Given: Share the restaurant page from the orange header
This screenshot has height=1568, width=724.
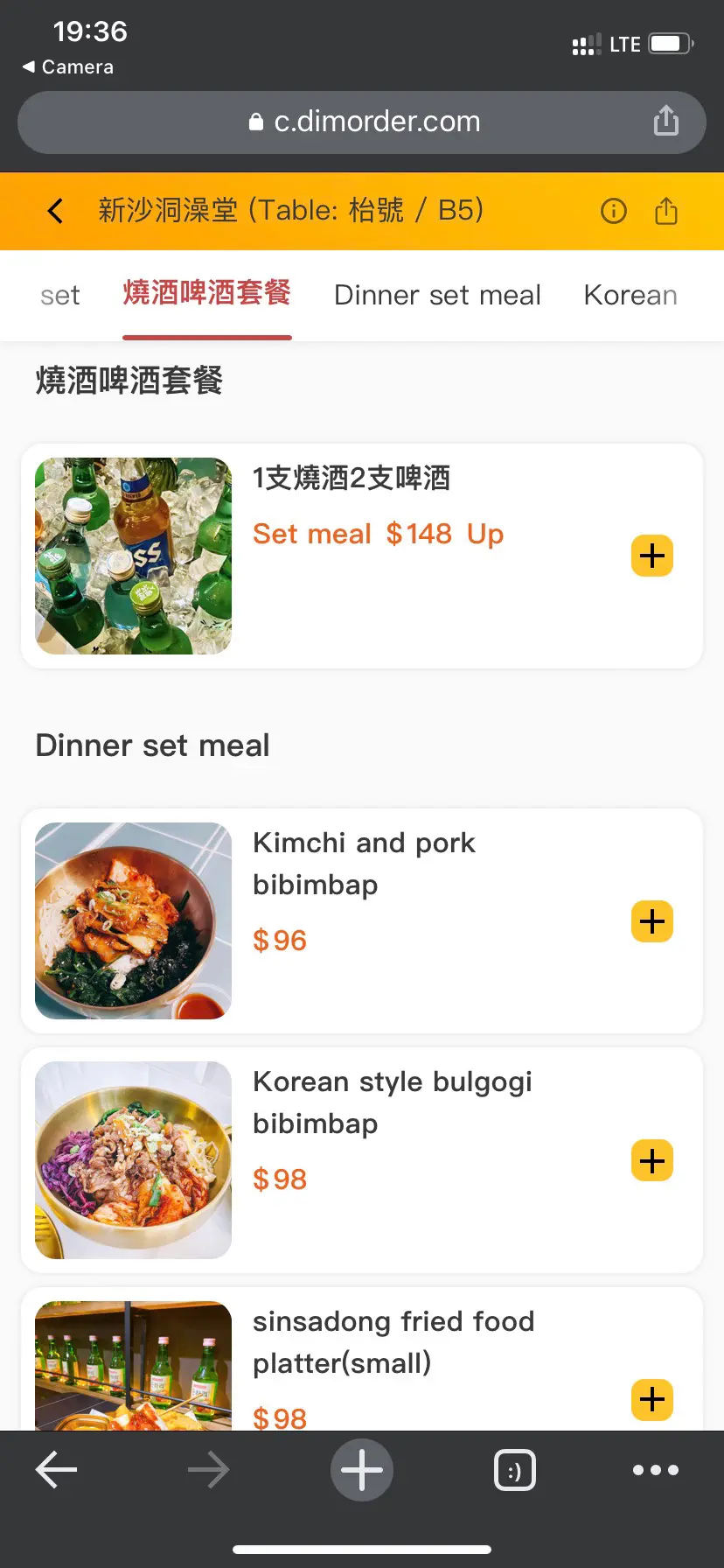Looking at the screenshot, I should (x=666, y=211).
